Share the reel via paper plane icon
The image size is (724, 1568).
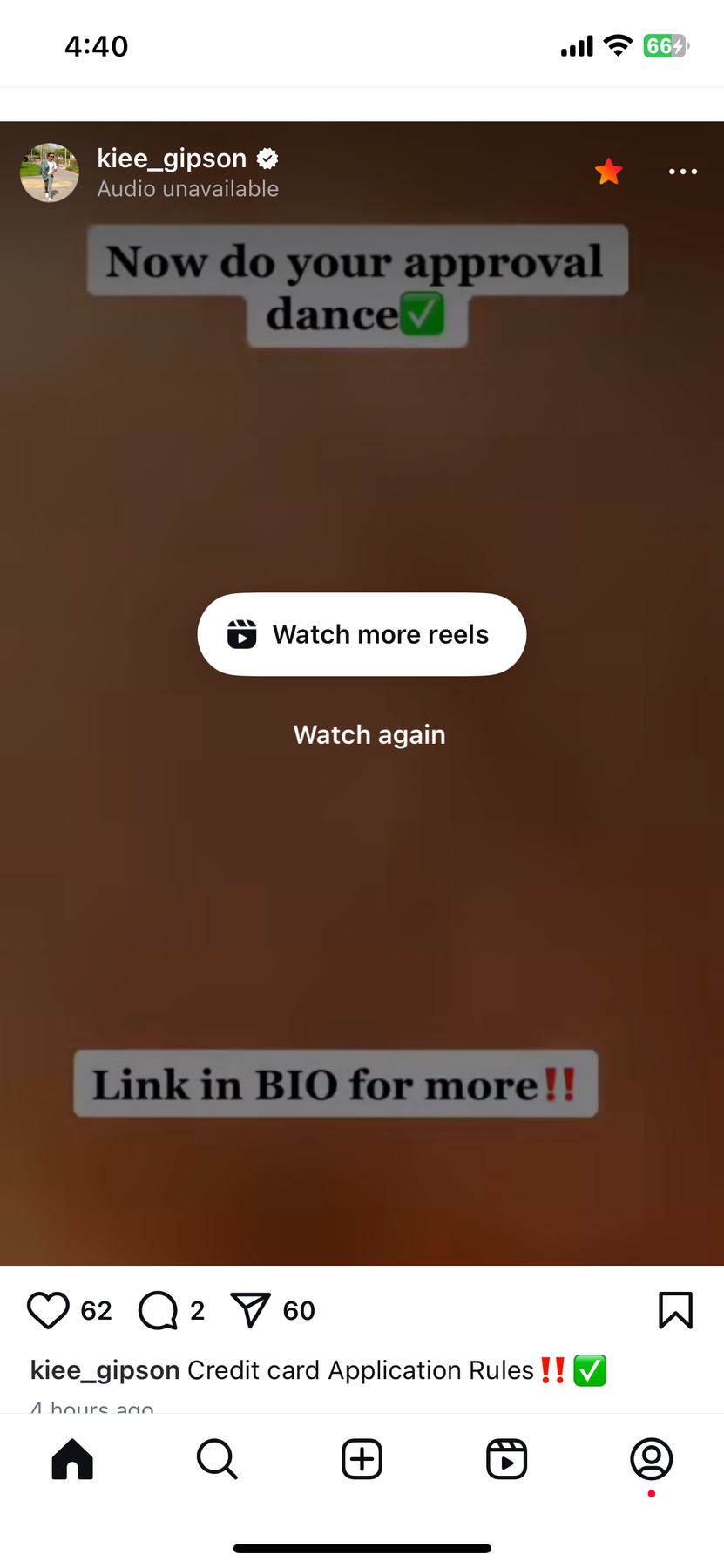coord(251,1310)
